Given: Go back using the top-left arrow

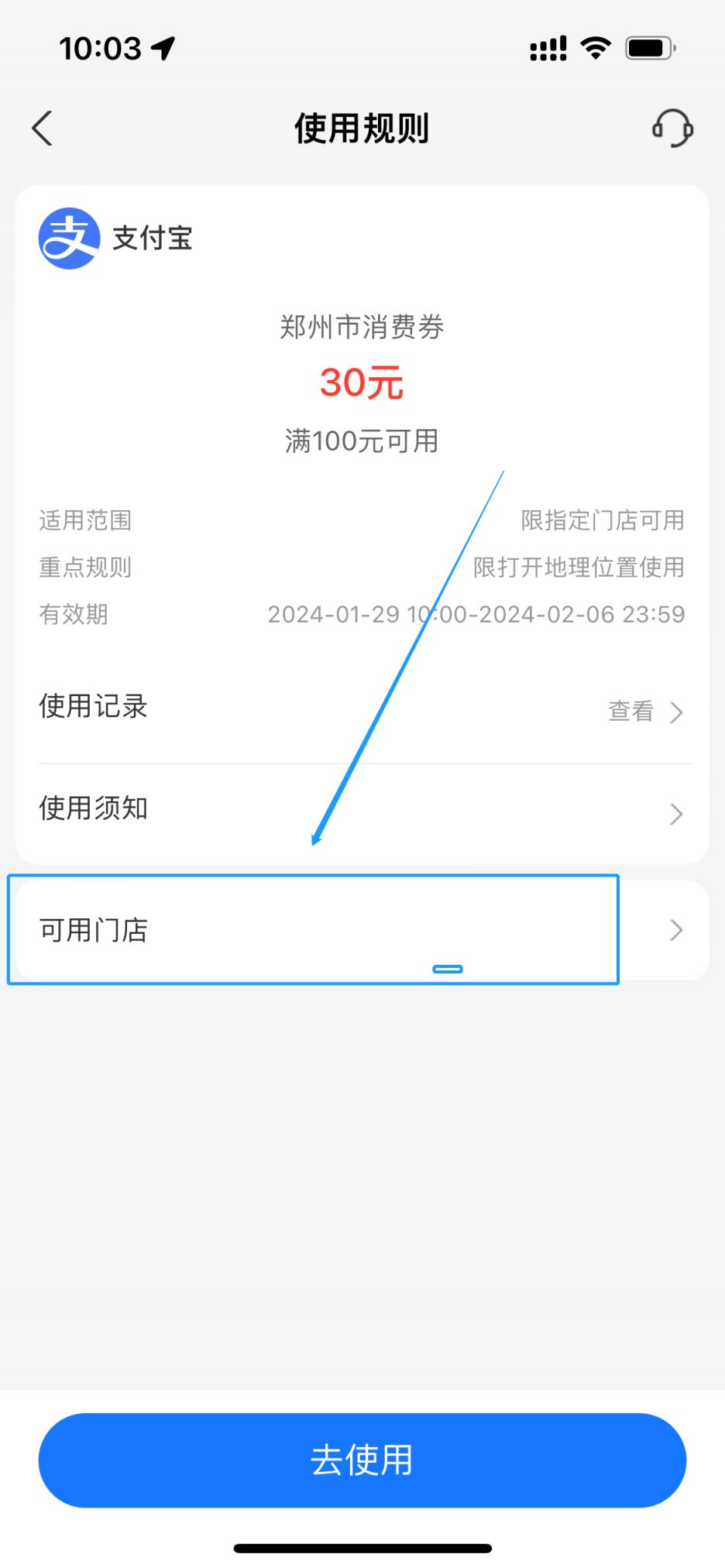Looking at the screenshot, I should pos(43,129).
